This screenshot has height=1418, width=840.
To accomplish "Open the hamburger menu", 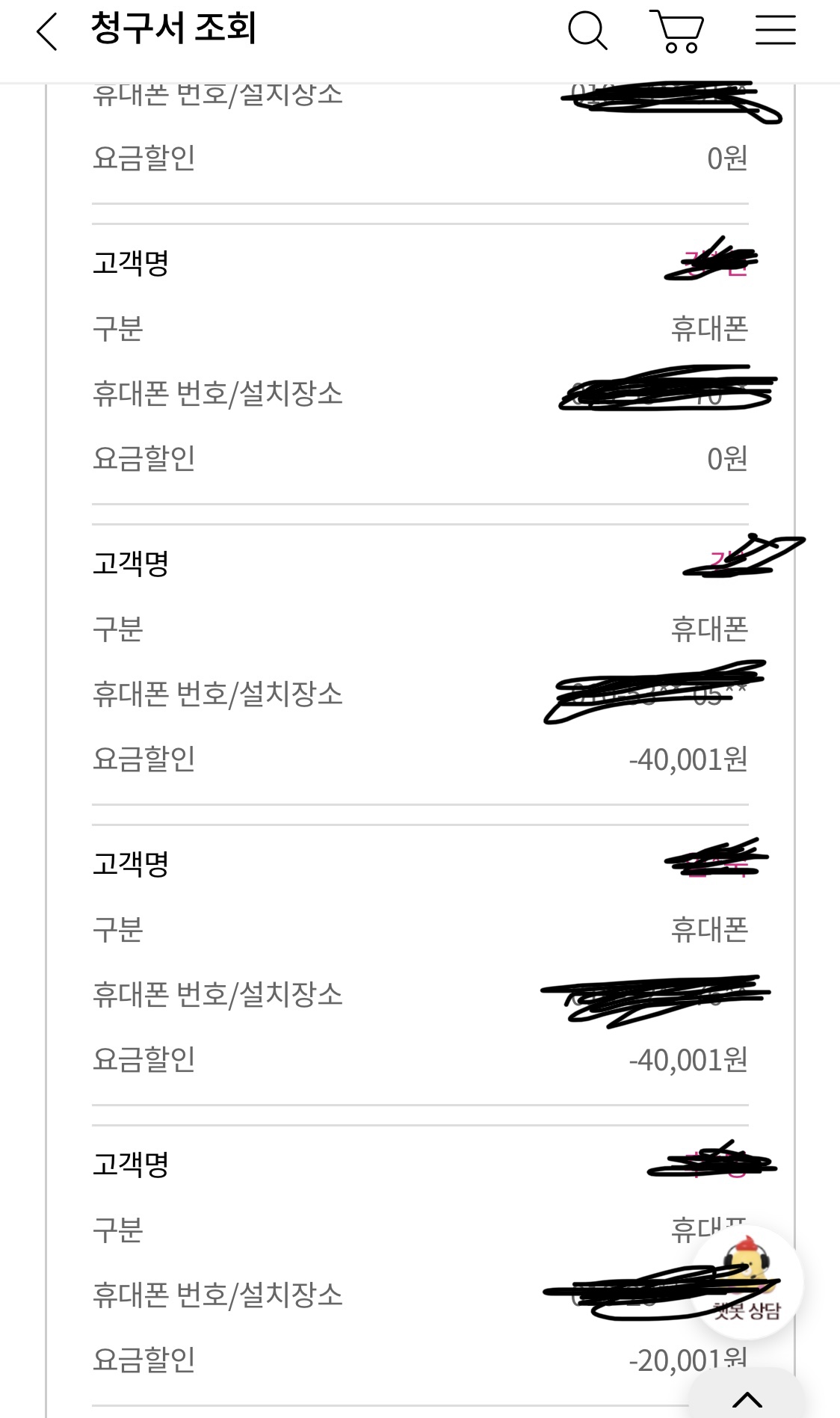I will click(775, 31).
